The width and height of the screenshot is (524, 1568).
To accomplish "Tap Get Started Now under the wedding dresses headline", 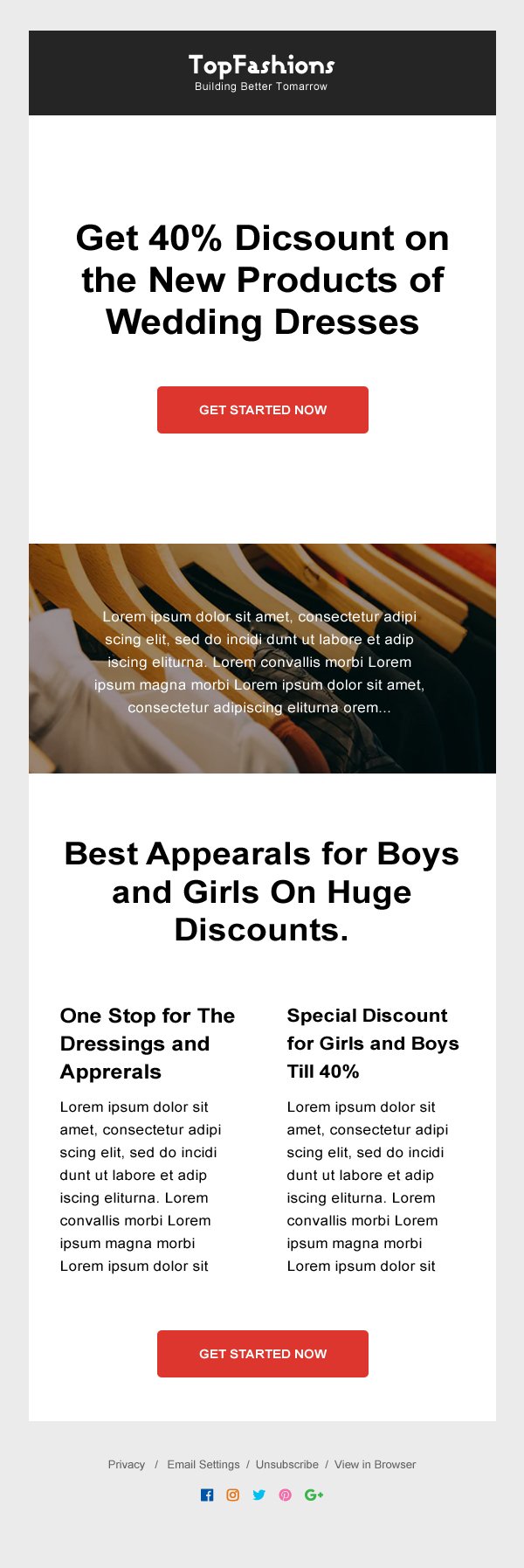I will point(262,410).
